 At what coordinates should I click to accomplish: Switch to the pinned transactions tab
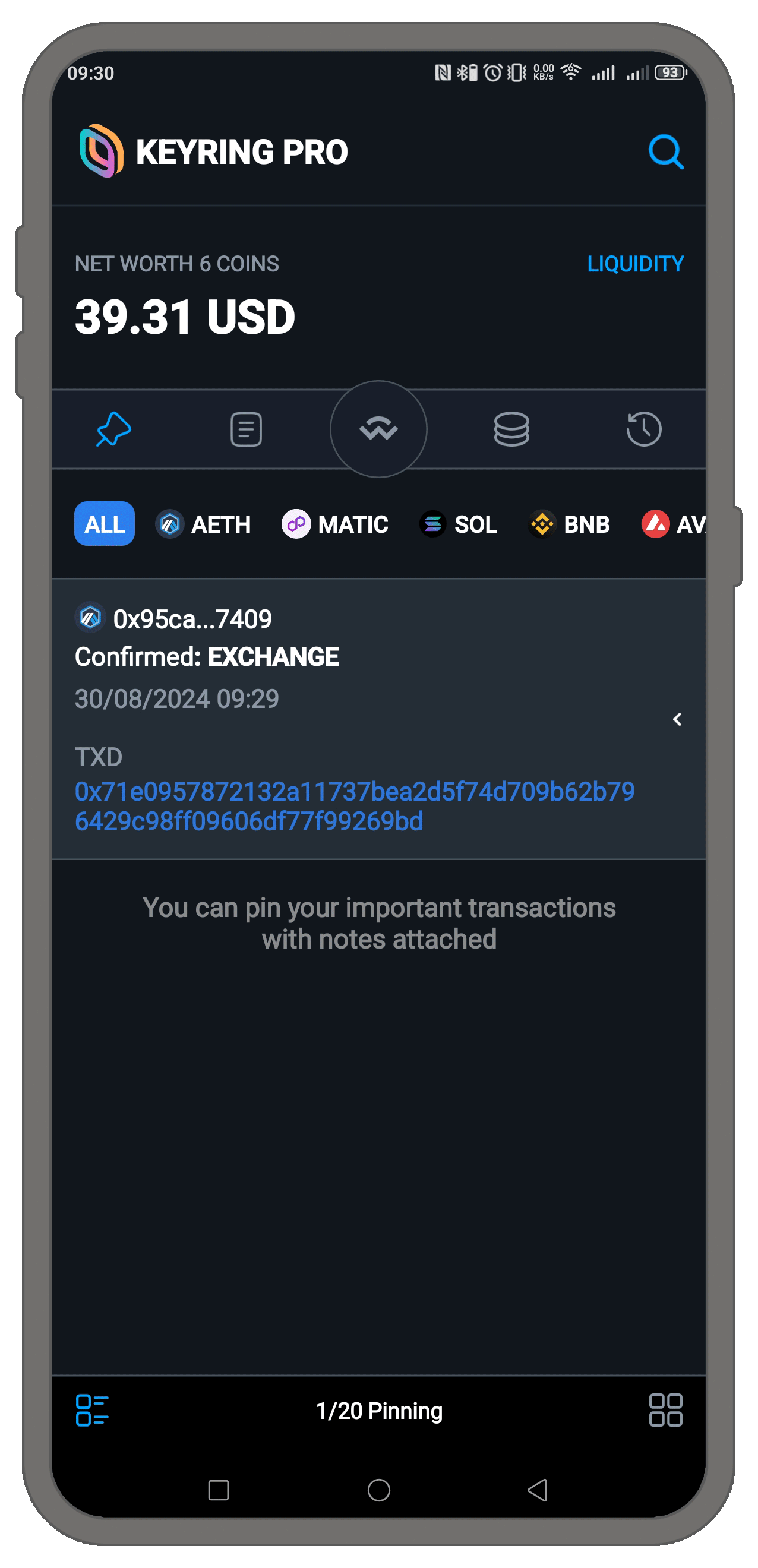[x=114, y=429]
